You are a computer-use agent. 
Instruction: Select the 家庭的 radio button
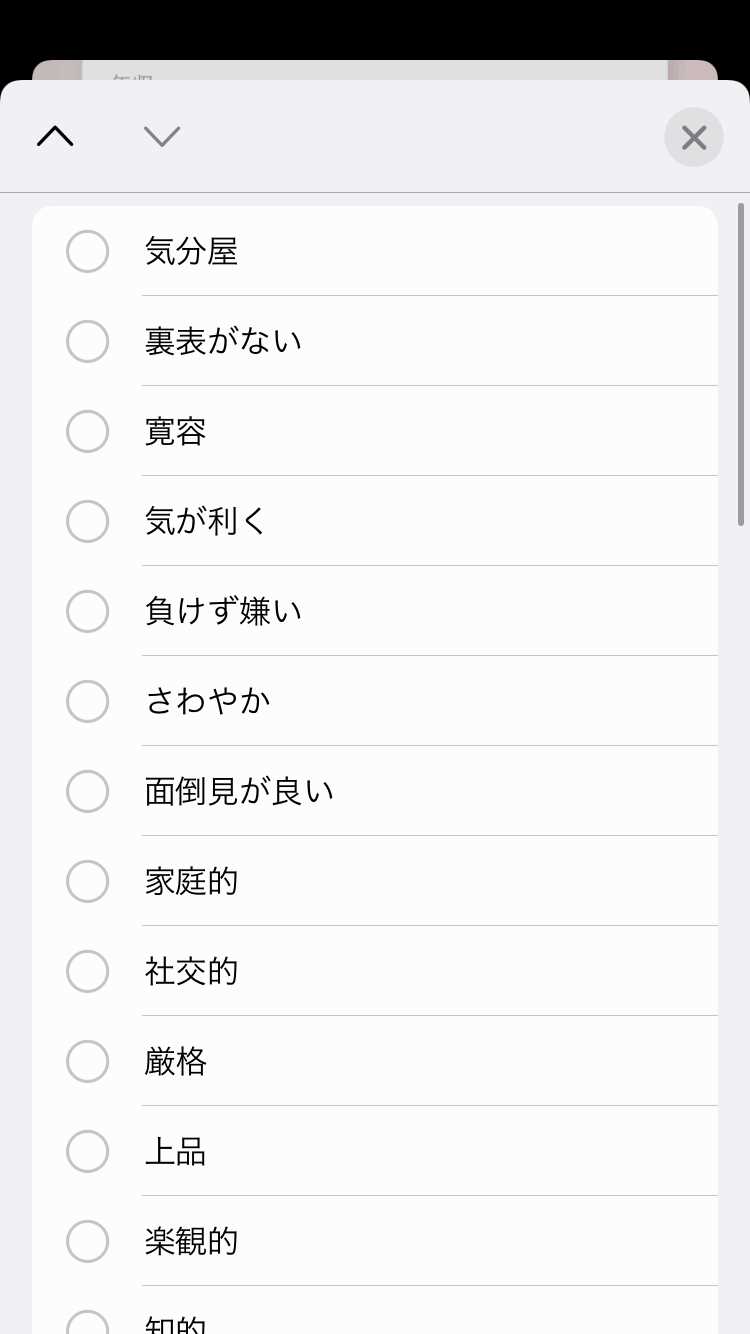pyautogui.click(x=87, y=881)
